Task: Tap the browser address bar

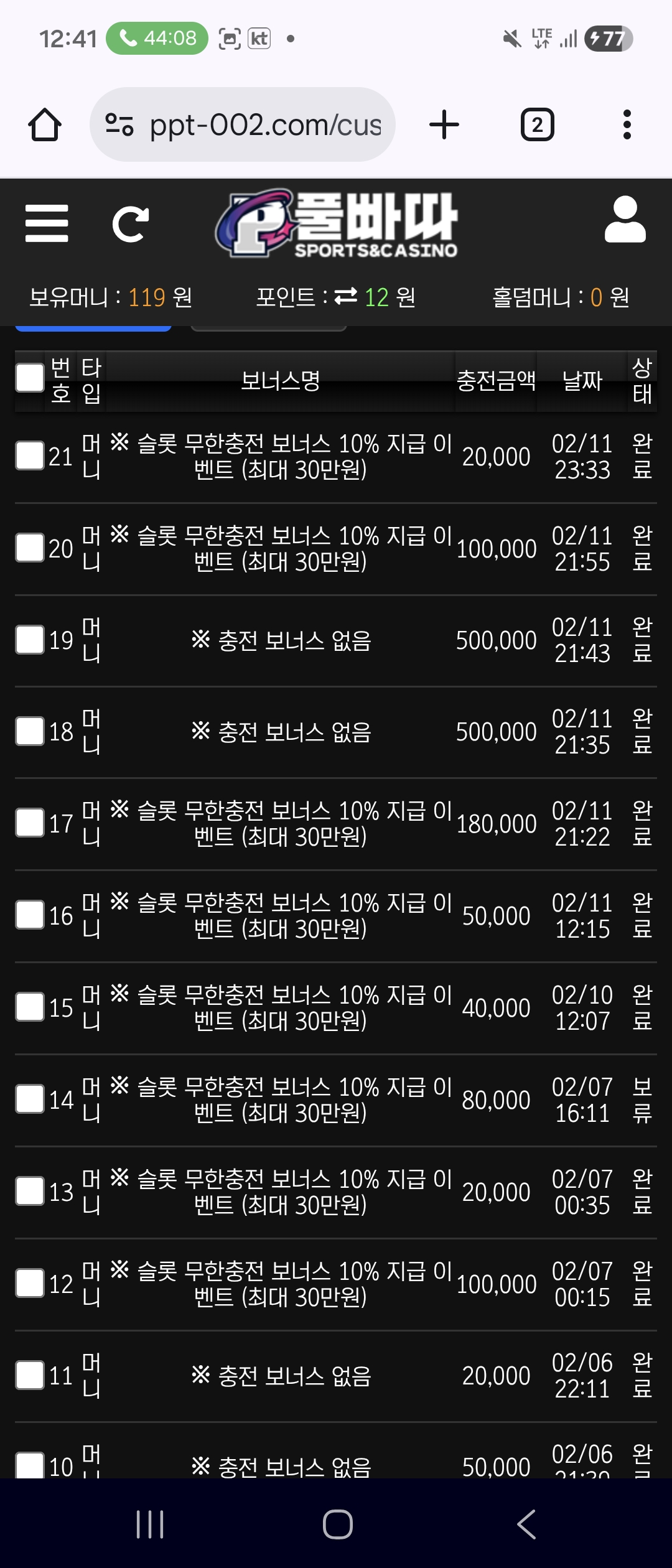Action: coord(243,124)
